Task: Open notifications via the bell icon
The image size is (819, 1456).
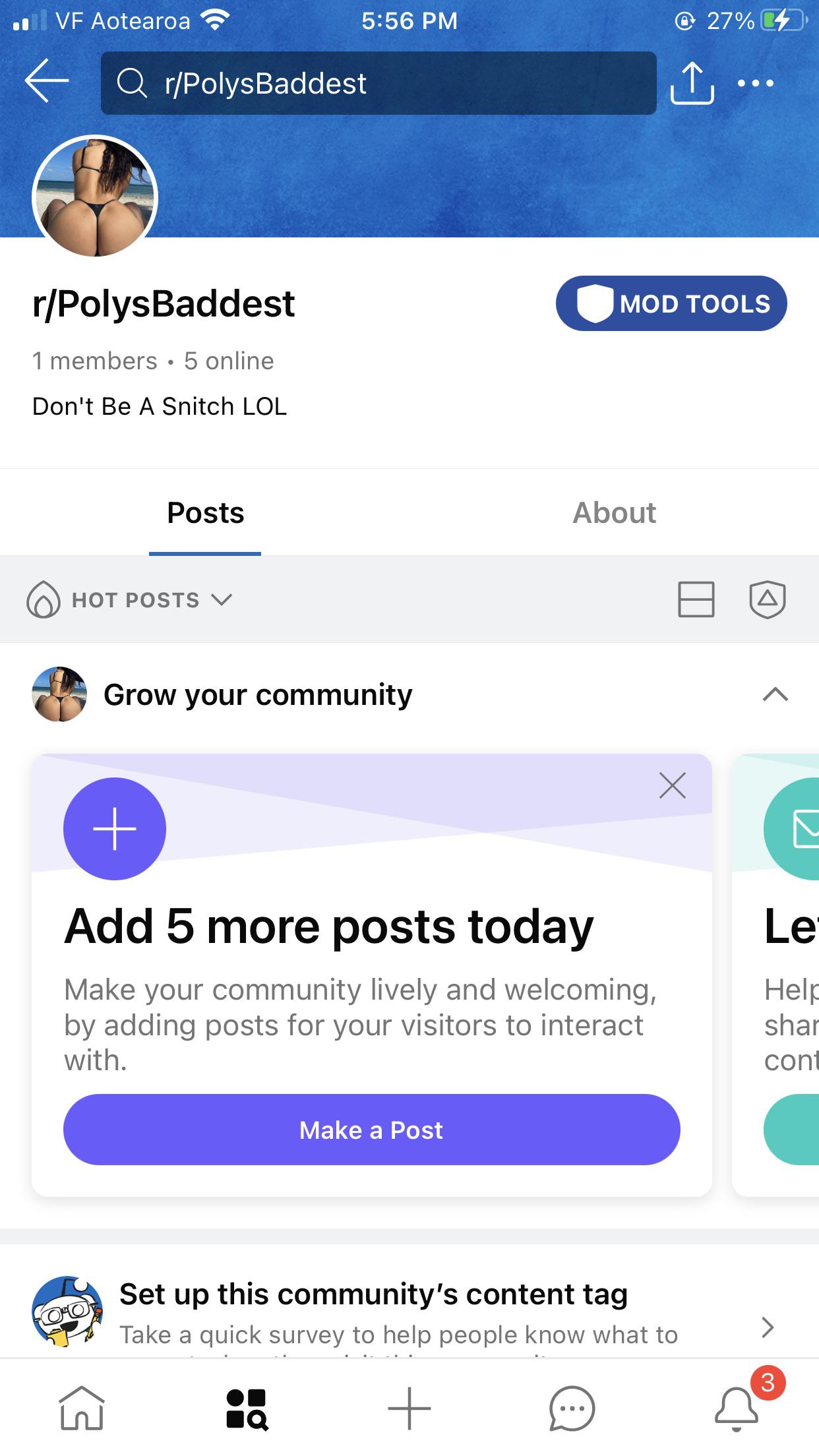Action: tap(737, 1409)
